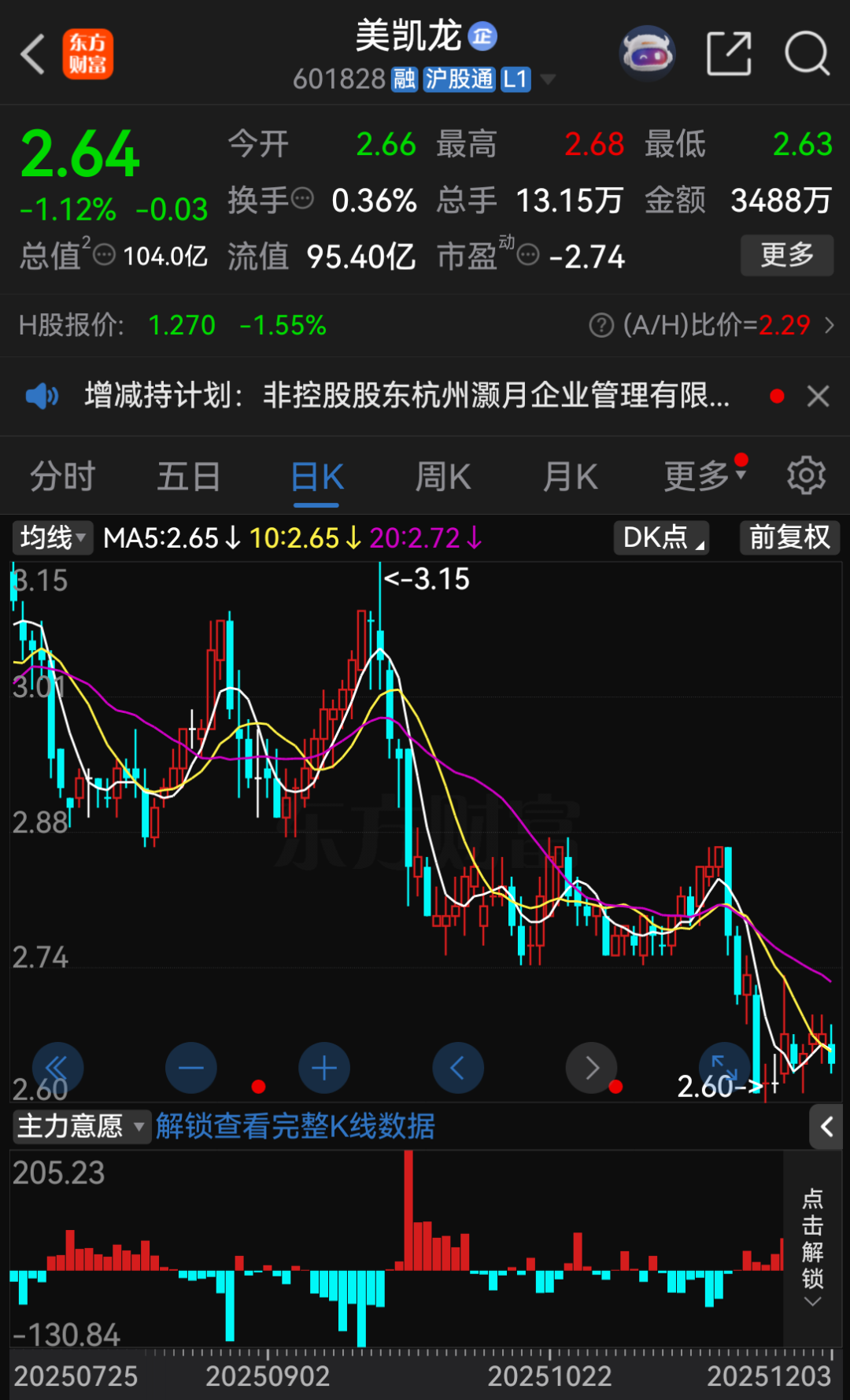This screenshot has height=1400, width=850.
Task: Select the 周K chart tab
Action: tap(442, 477)
